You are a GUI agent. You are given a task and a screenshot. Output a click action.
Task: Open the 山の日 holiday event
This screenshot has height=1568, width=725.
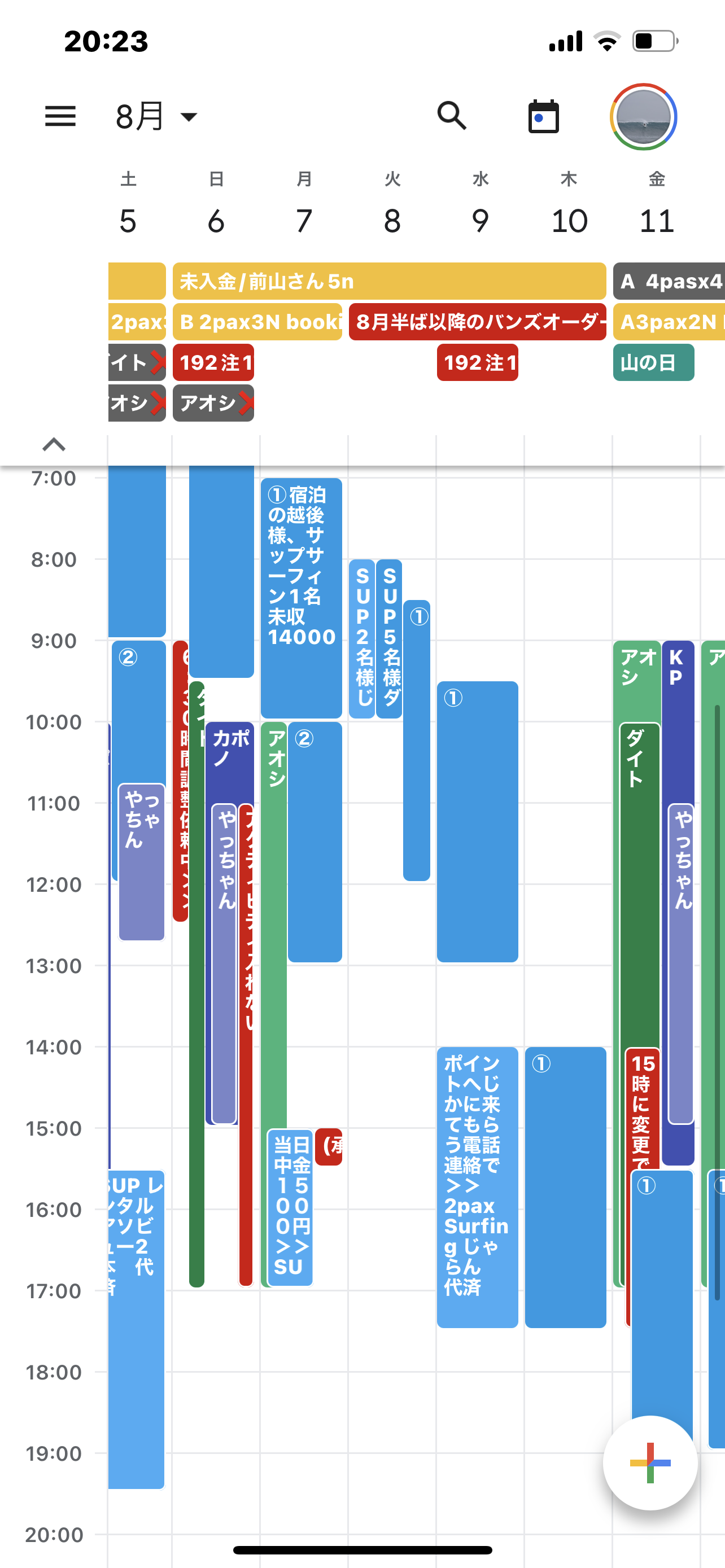653,362
